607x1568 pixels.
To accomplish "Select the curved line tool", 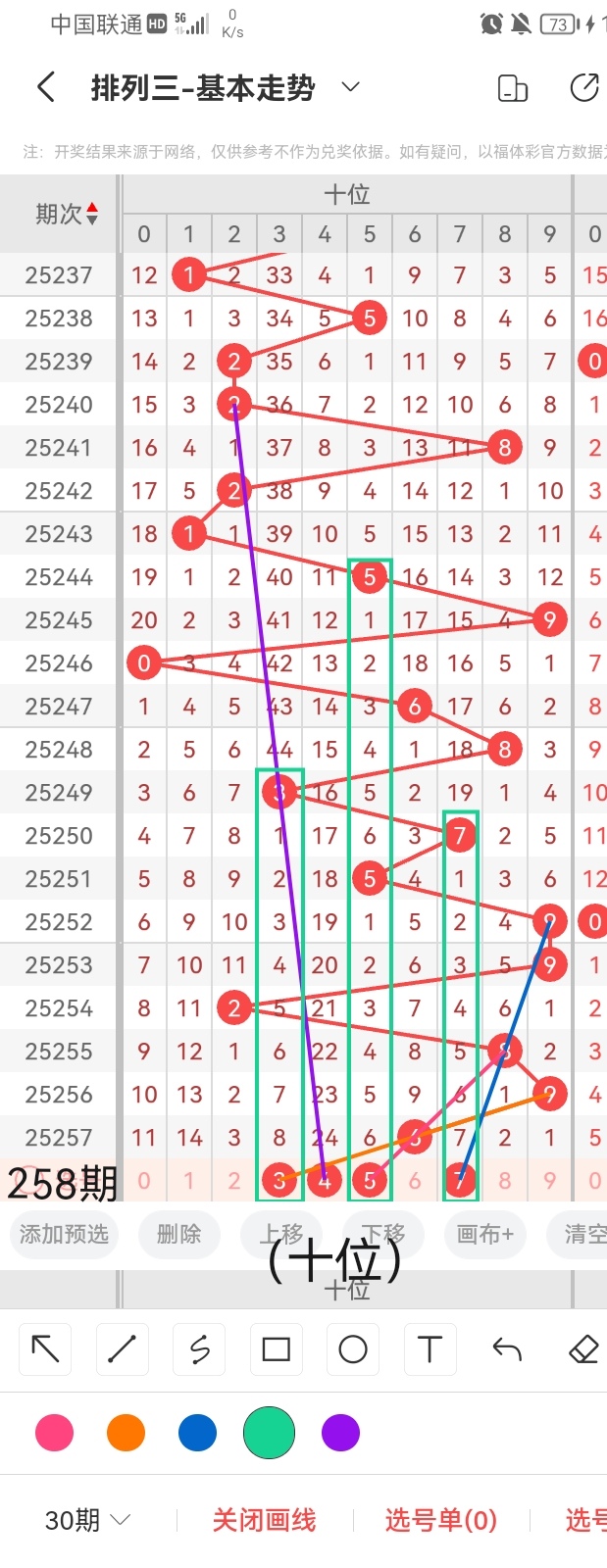I will coord(199,1349).
